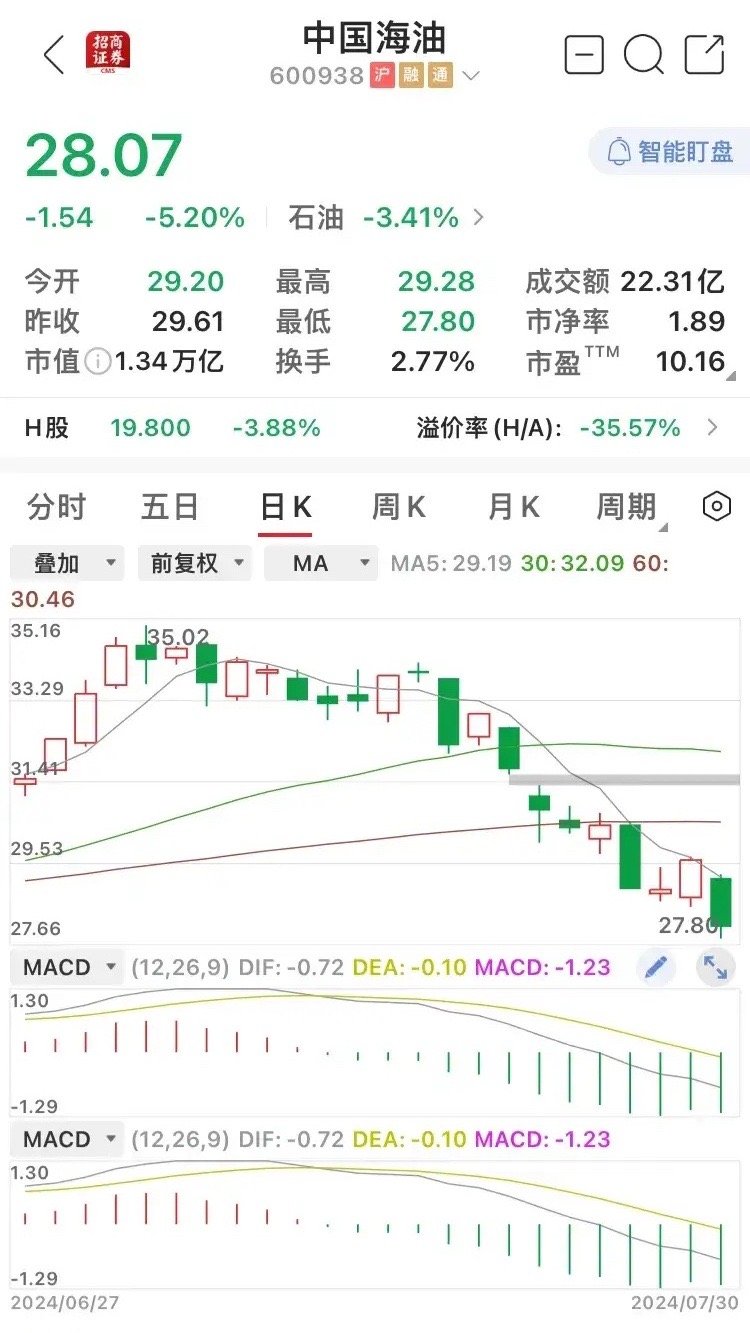750x1333 pixels.
Task: Edit MACD parameters with pencil icon
Action: coord(656,967)
